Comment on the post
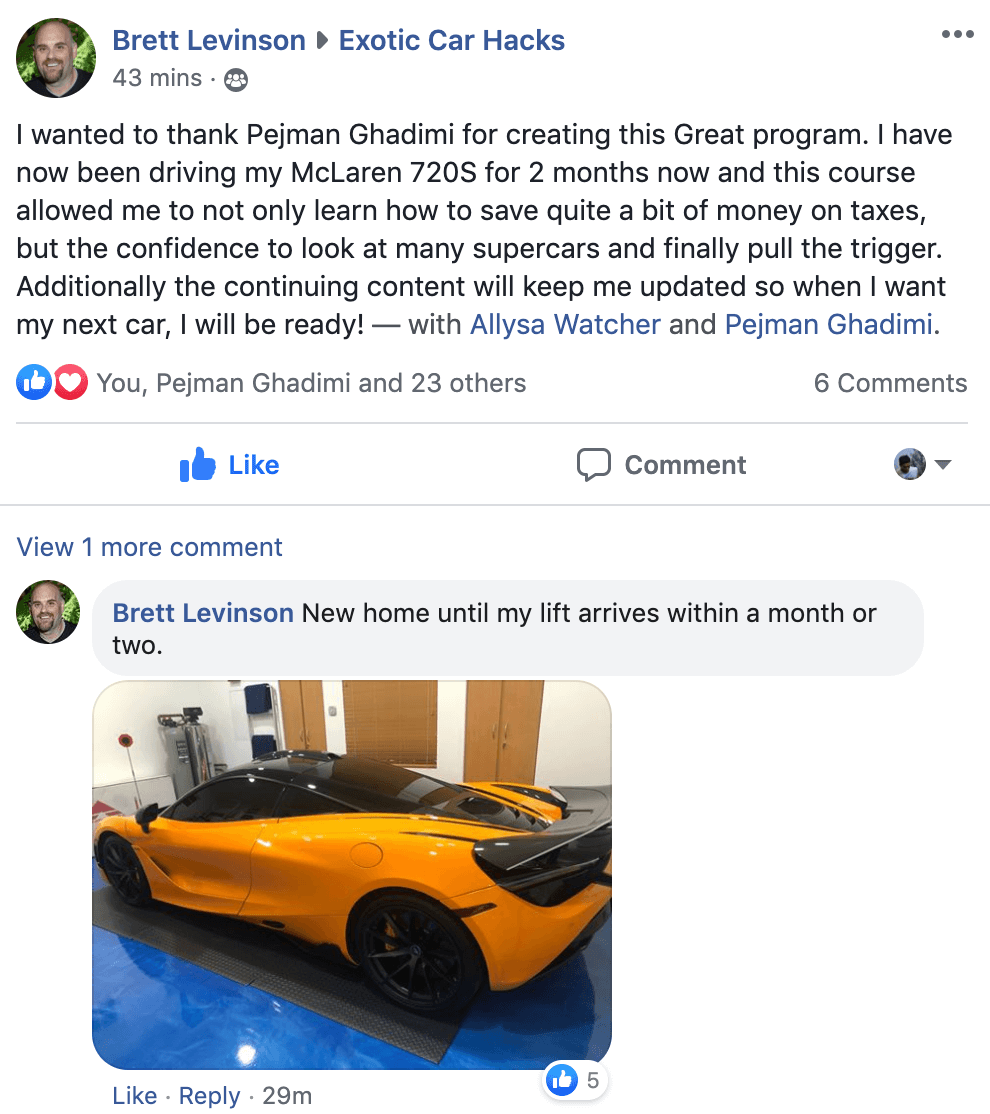The width and height of the screenshot is (990, 1114). tap(662, 465)
